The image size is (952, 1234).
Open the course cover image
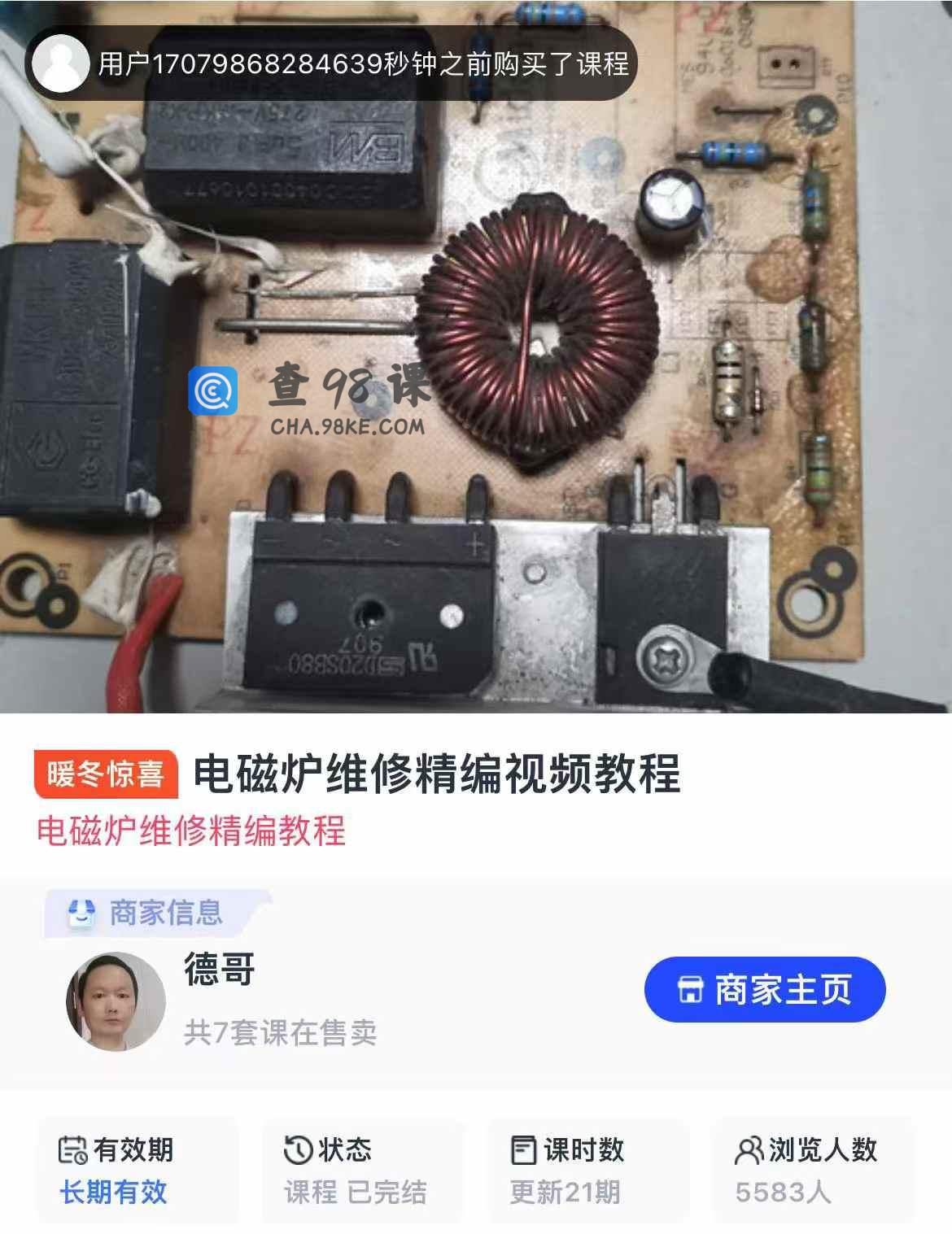pos(476,358)
